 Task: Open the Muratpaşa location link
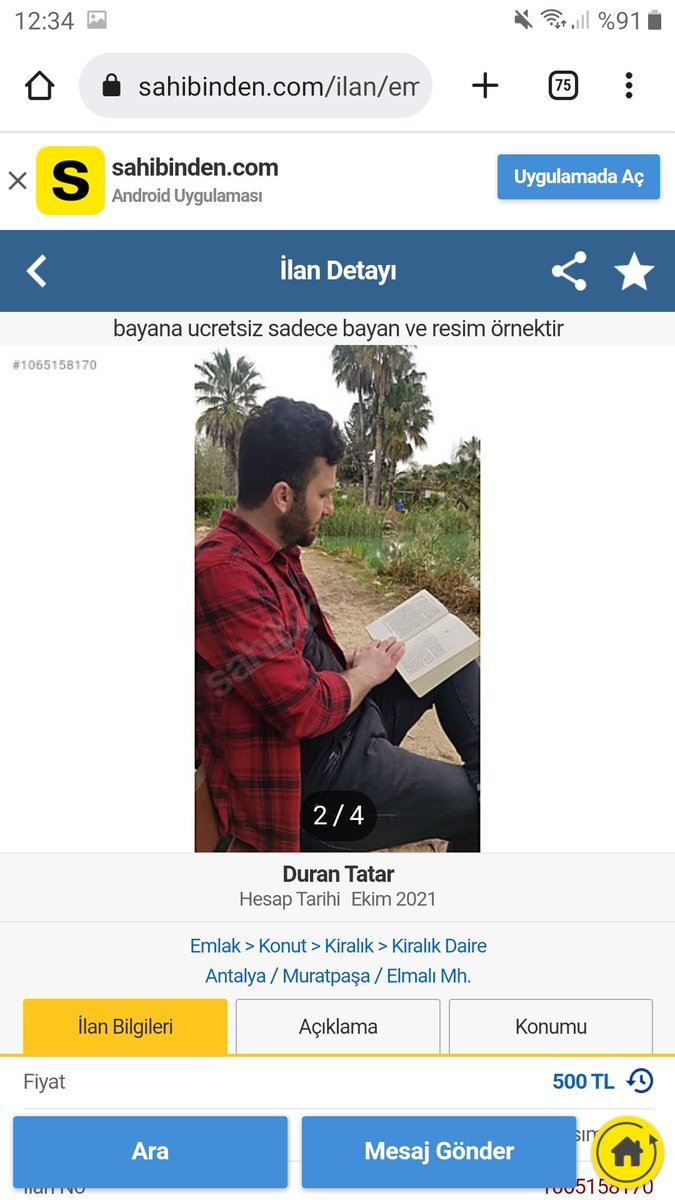326,976
